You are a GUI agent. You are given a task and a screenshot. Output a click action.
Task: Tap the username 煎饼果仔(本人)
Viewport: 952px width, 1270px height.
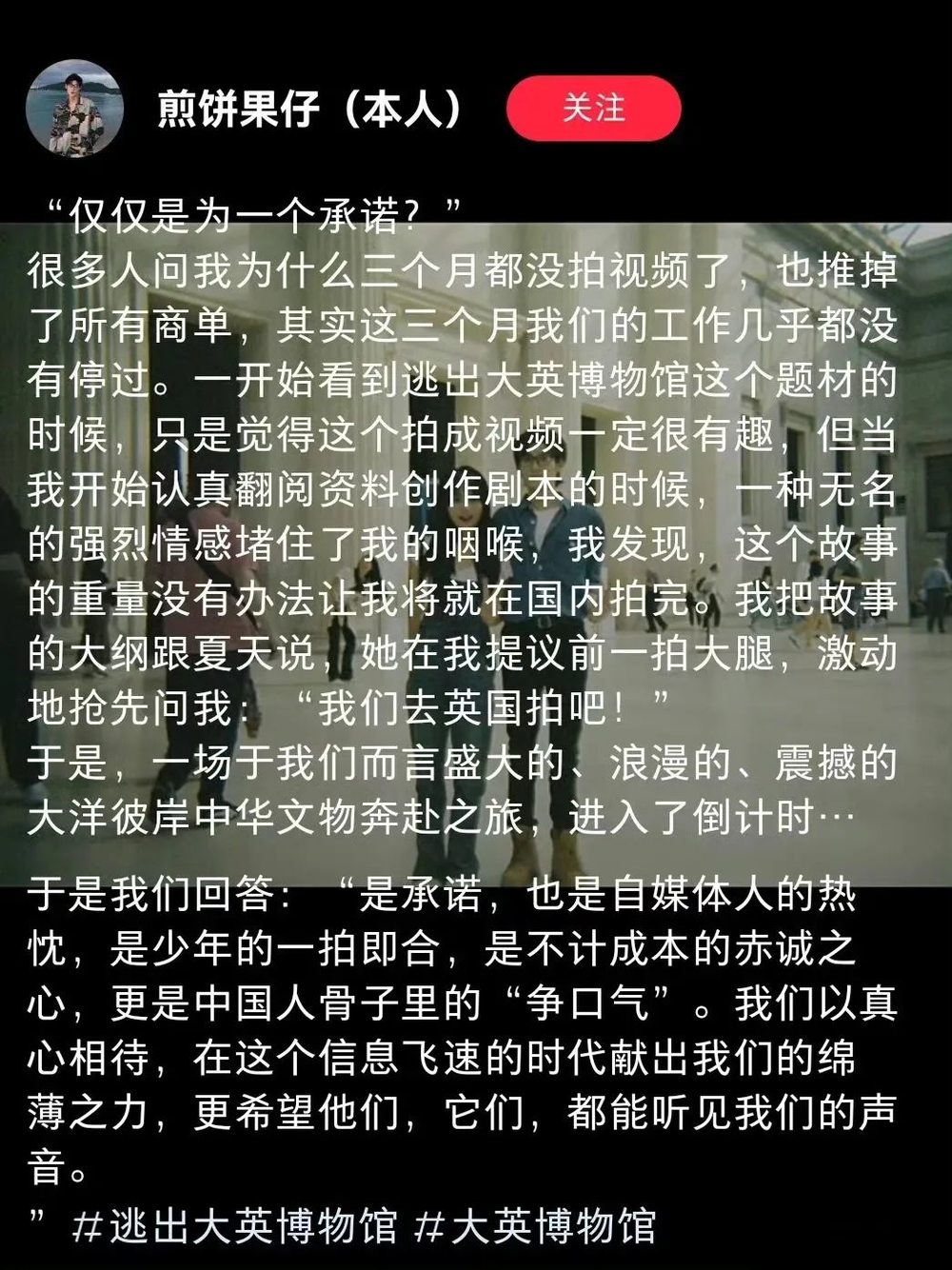(310, 109)
